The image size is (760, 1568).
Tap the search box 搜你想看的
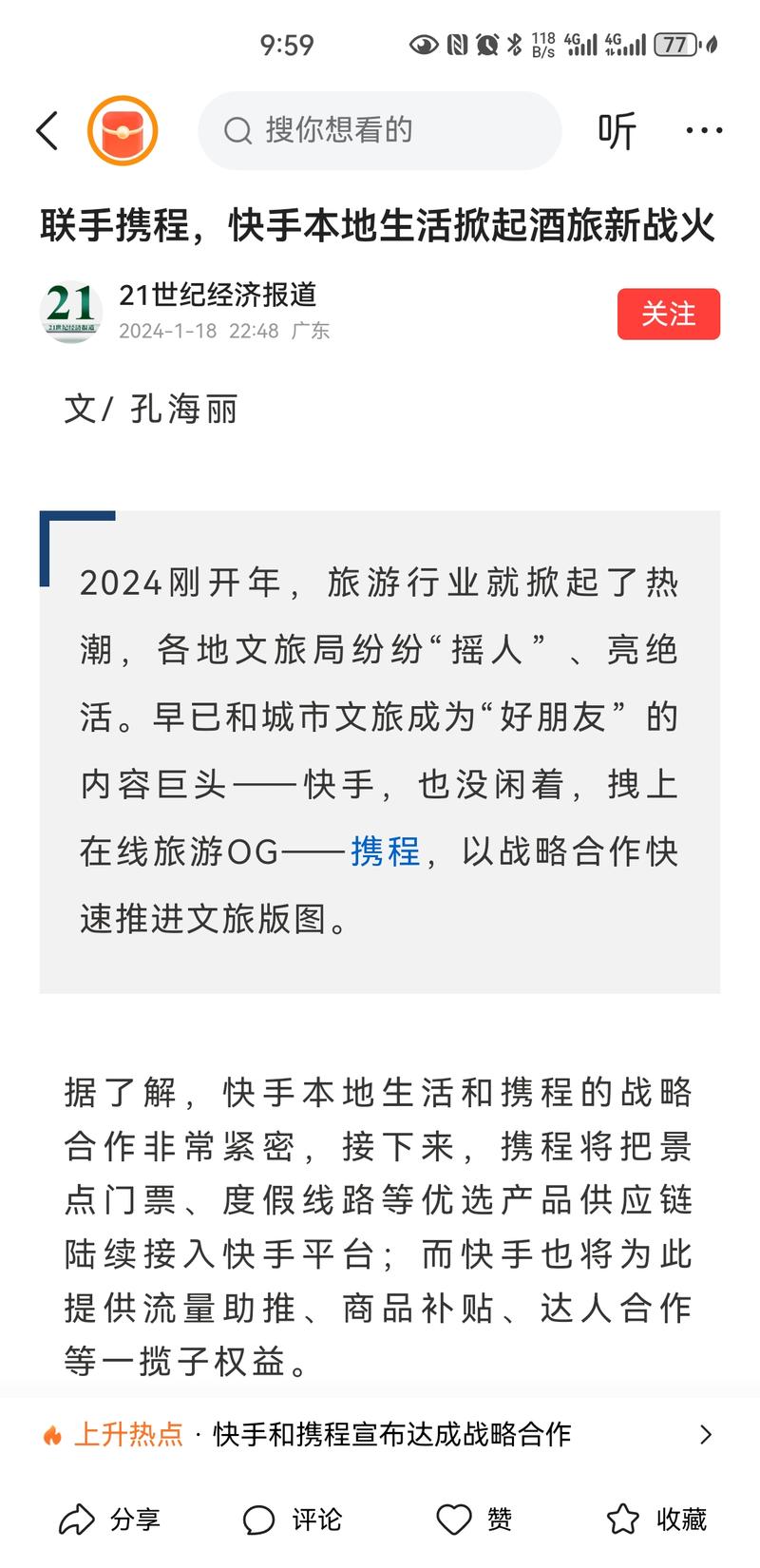point(379,130)
